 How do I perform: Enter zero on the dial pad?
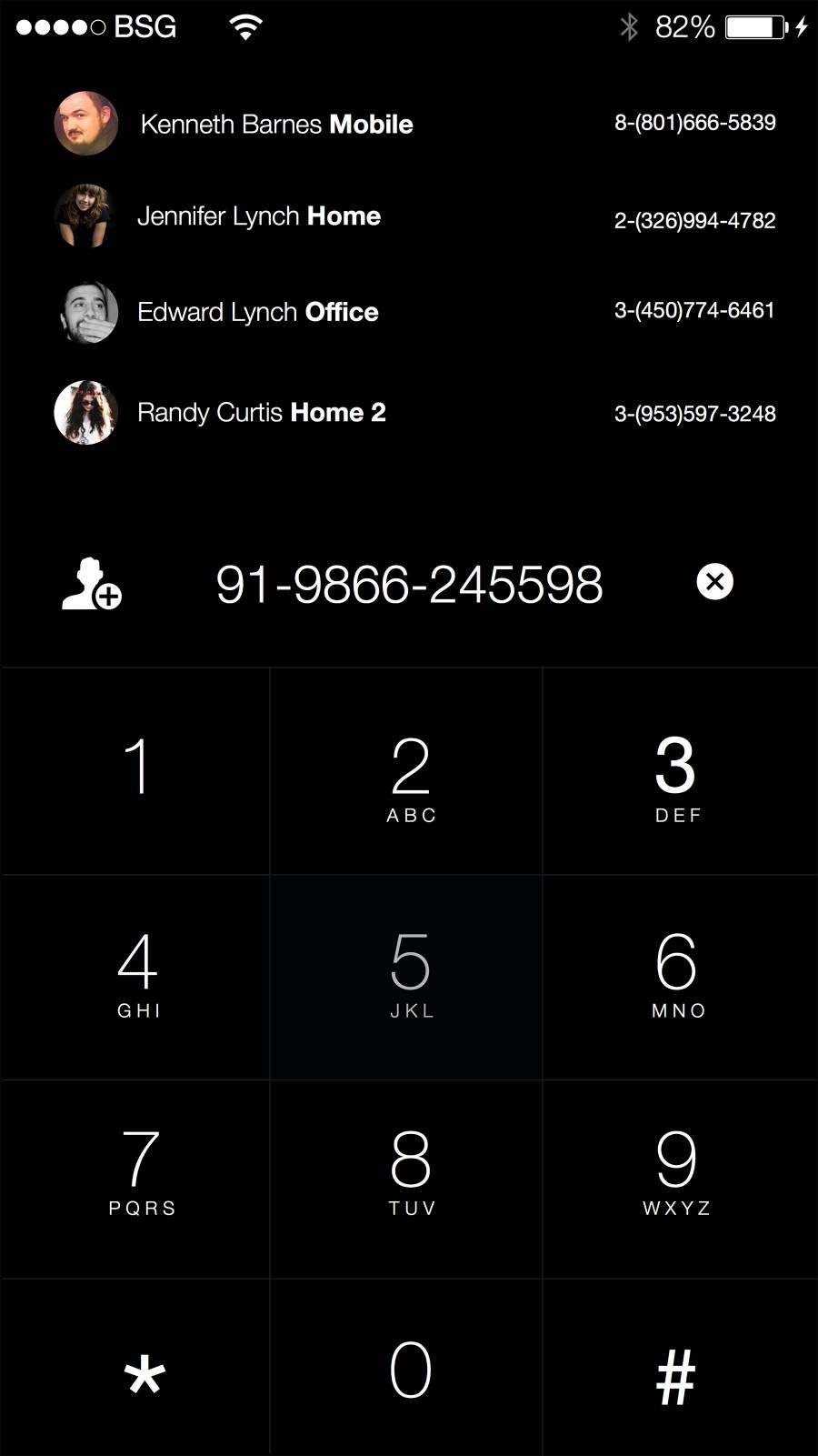[410, 1370]
